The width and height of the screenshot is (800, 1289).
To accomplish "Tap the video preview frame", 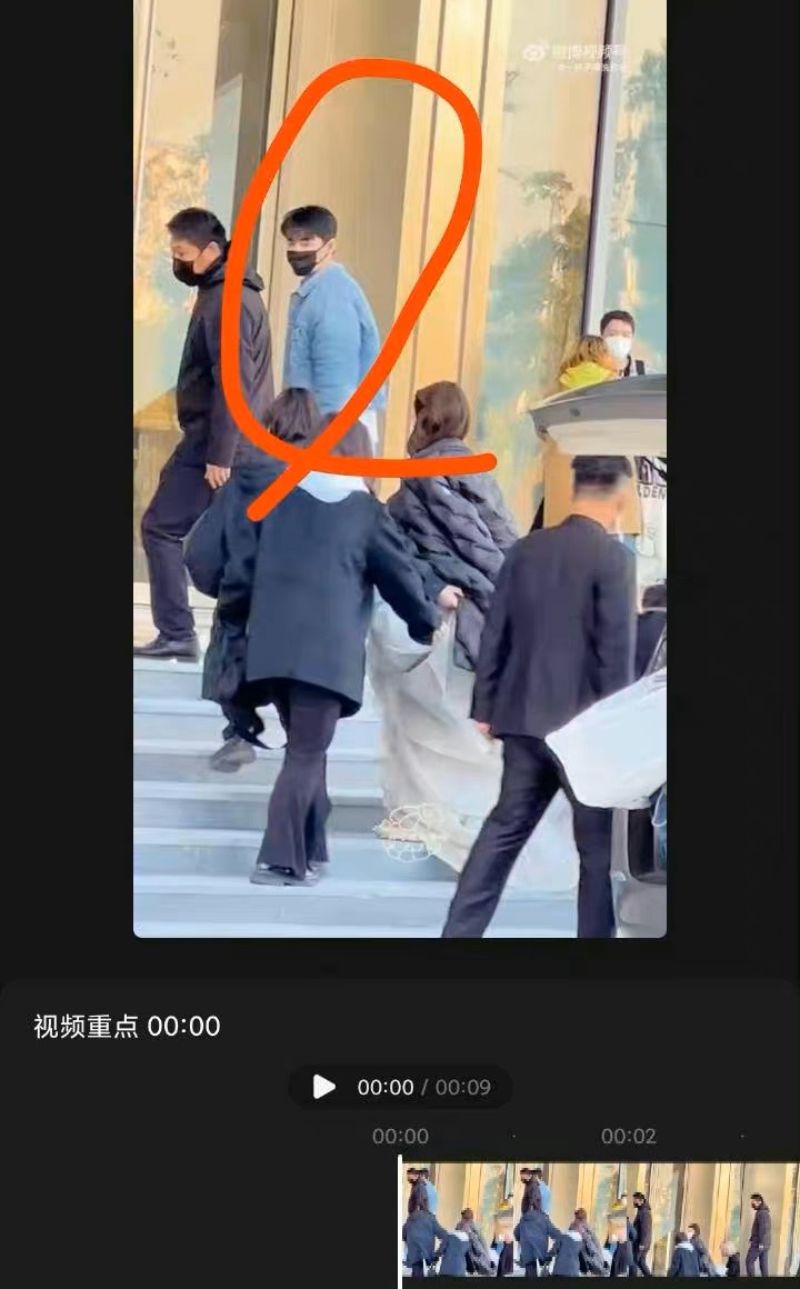I will point(400,468).
